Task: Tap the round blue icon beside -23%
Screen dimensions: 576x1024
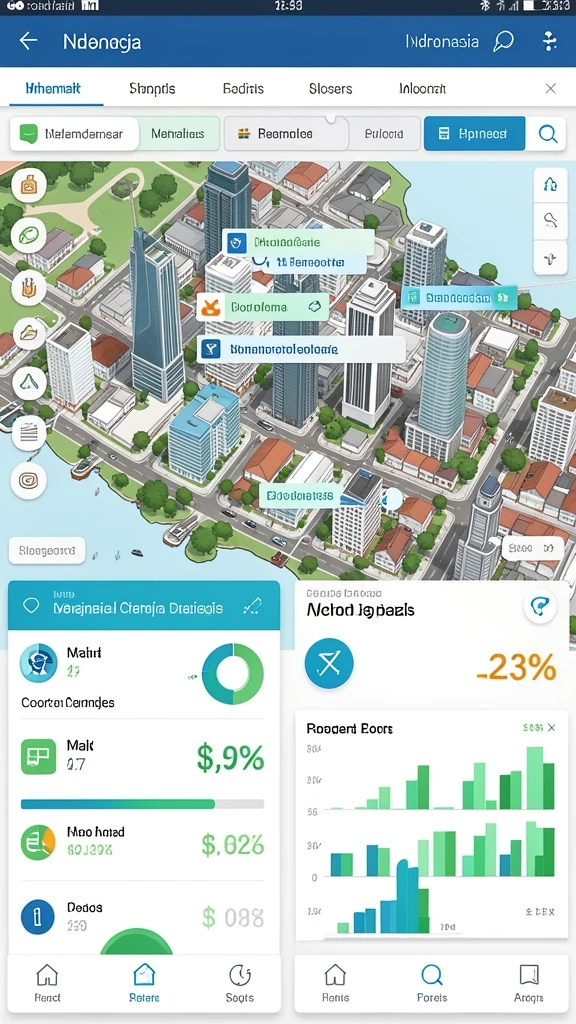Action: pyautogui.click(x=329, y=664)
